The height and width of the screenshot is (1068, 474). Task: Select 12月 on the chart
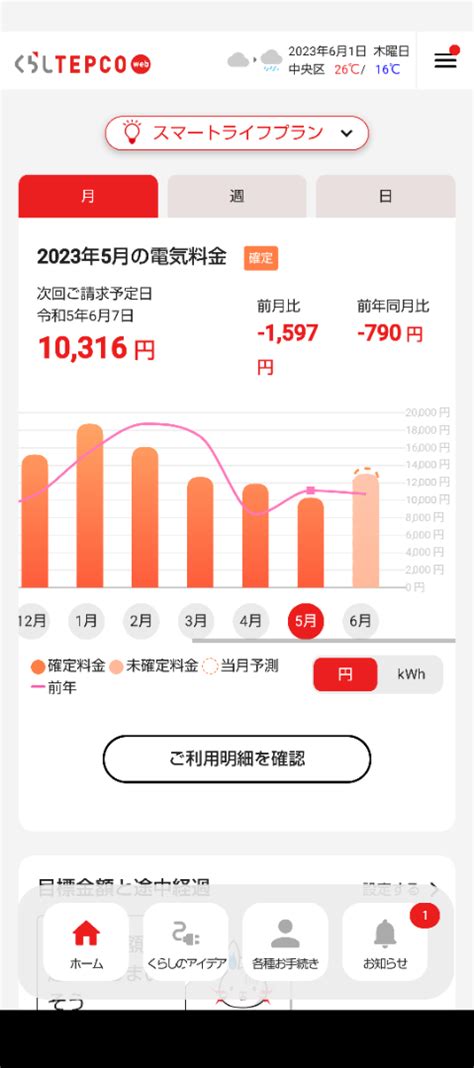32,621
